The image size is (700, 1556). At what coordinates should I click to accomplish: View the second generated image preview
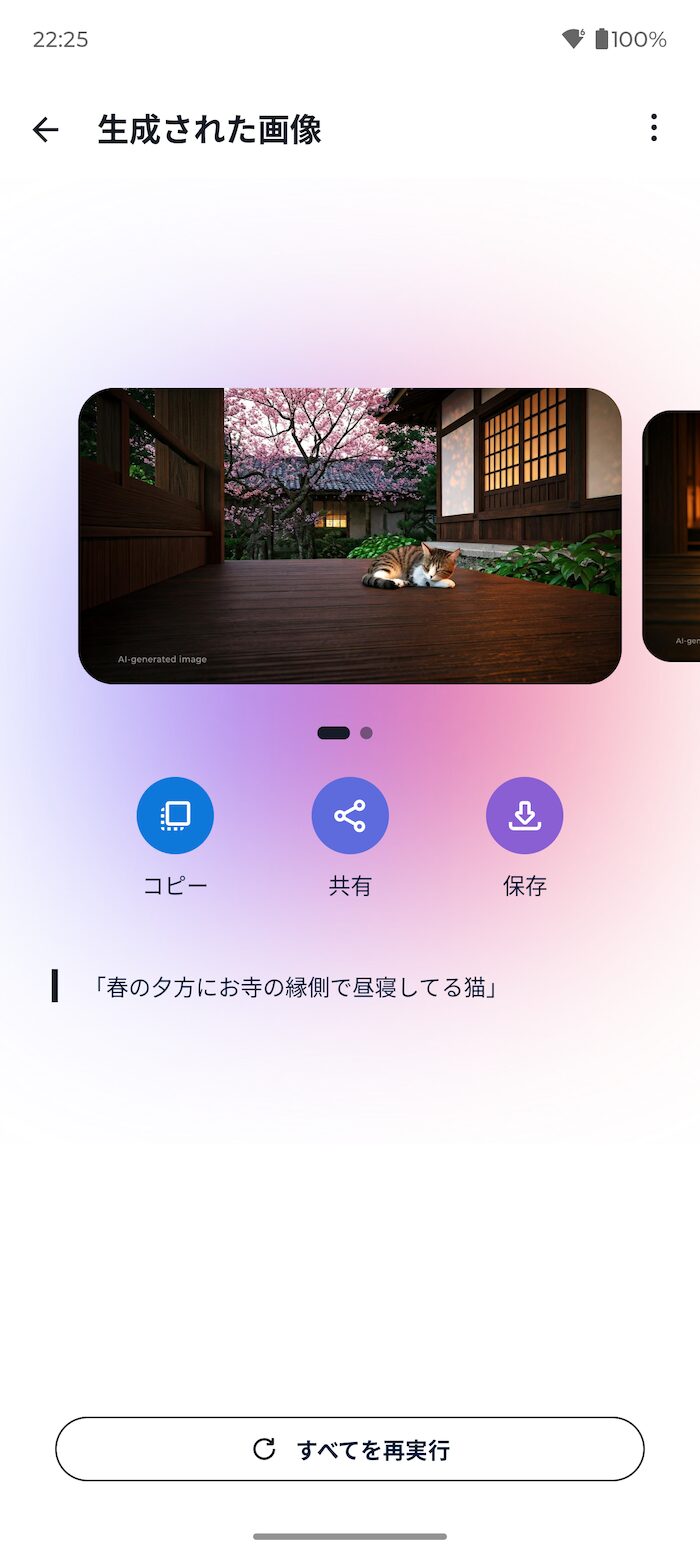672,536
